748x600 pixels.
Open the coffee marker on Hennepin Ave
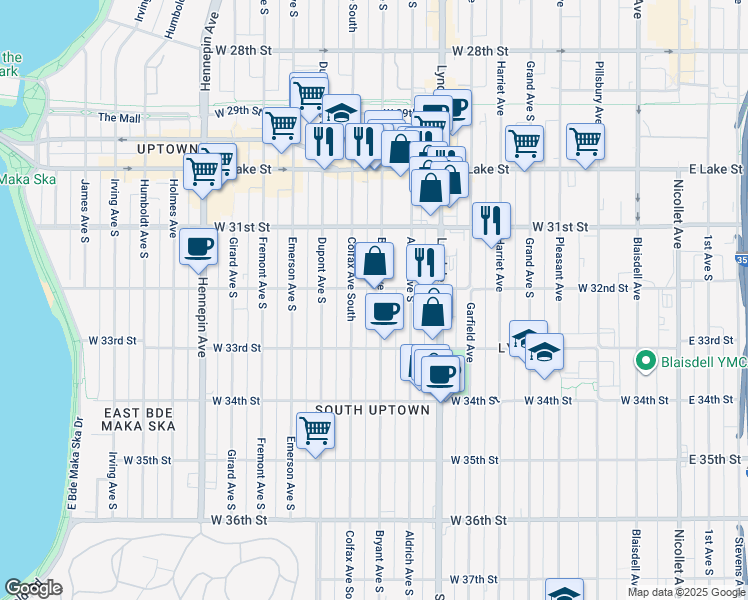pyautogui.click(x=198, y=250)
